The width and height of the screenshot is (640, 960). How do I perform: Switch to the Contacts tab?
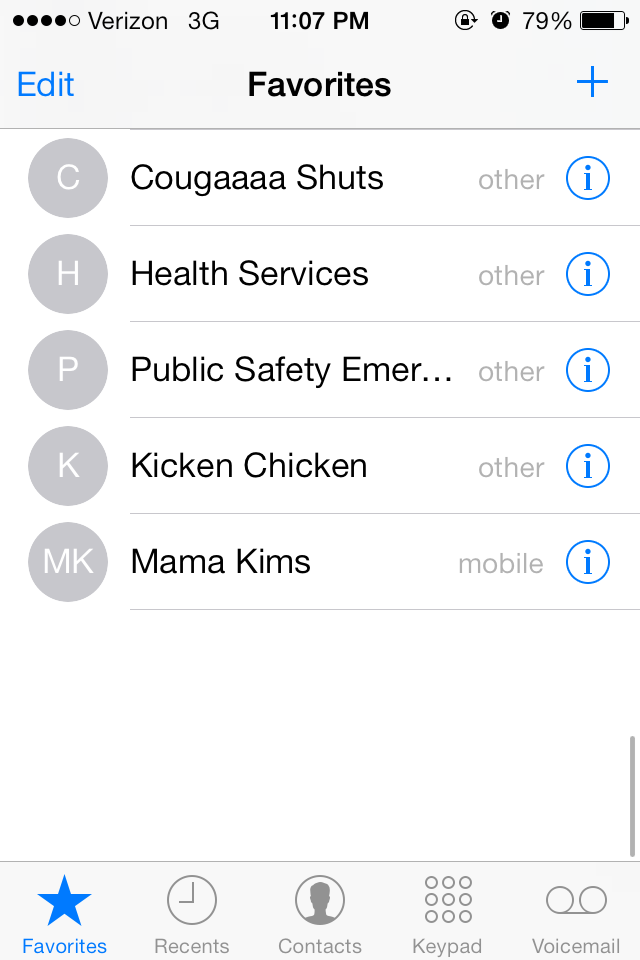pyautogui.click(x=320, y=913)
